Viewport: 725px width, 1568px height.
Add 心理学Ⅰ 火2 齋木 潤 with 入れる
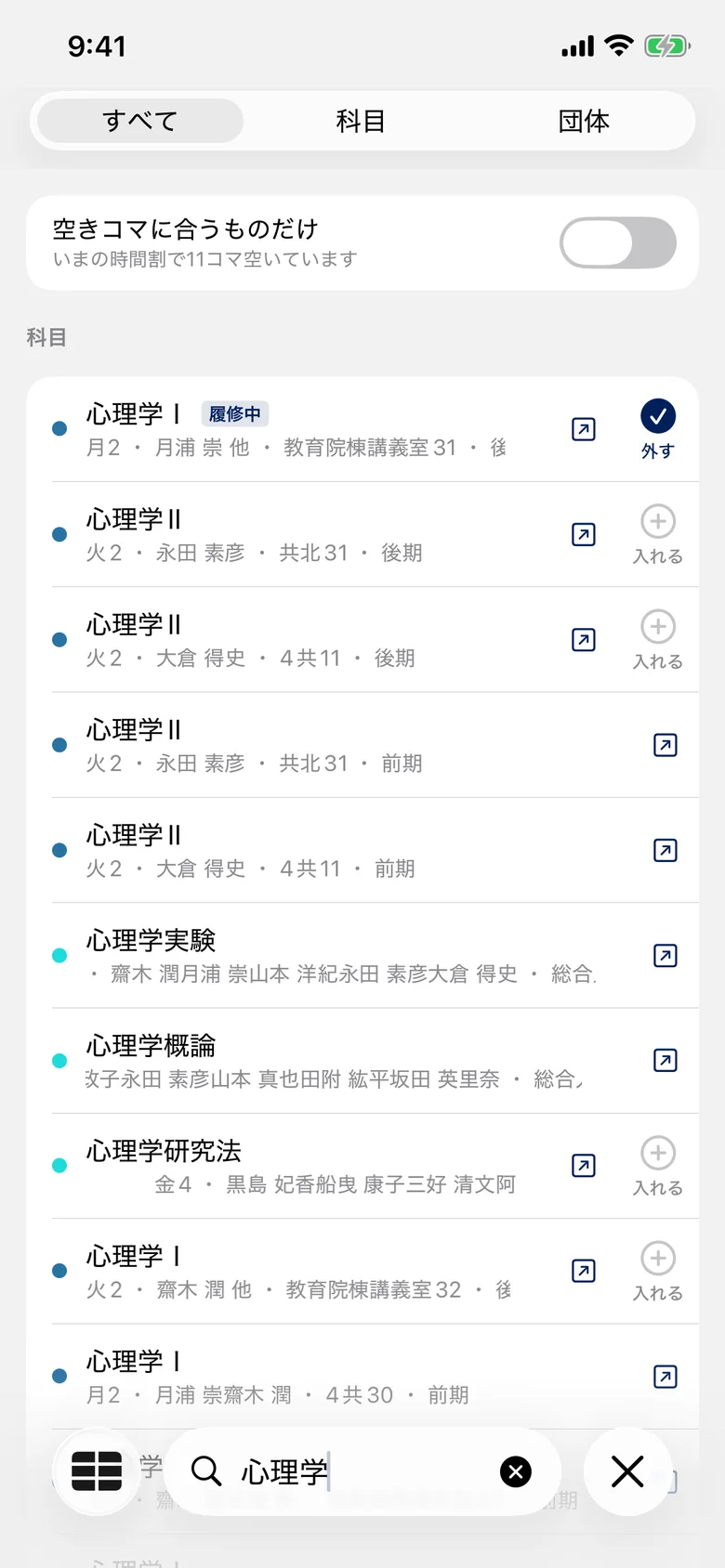pyautogui.click(x=658, y=1271)
